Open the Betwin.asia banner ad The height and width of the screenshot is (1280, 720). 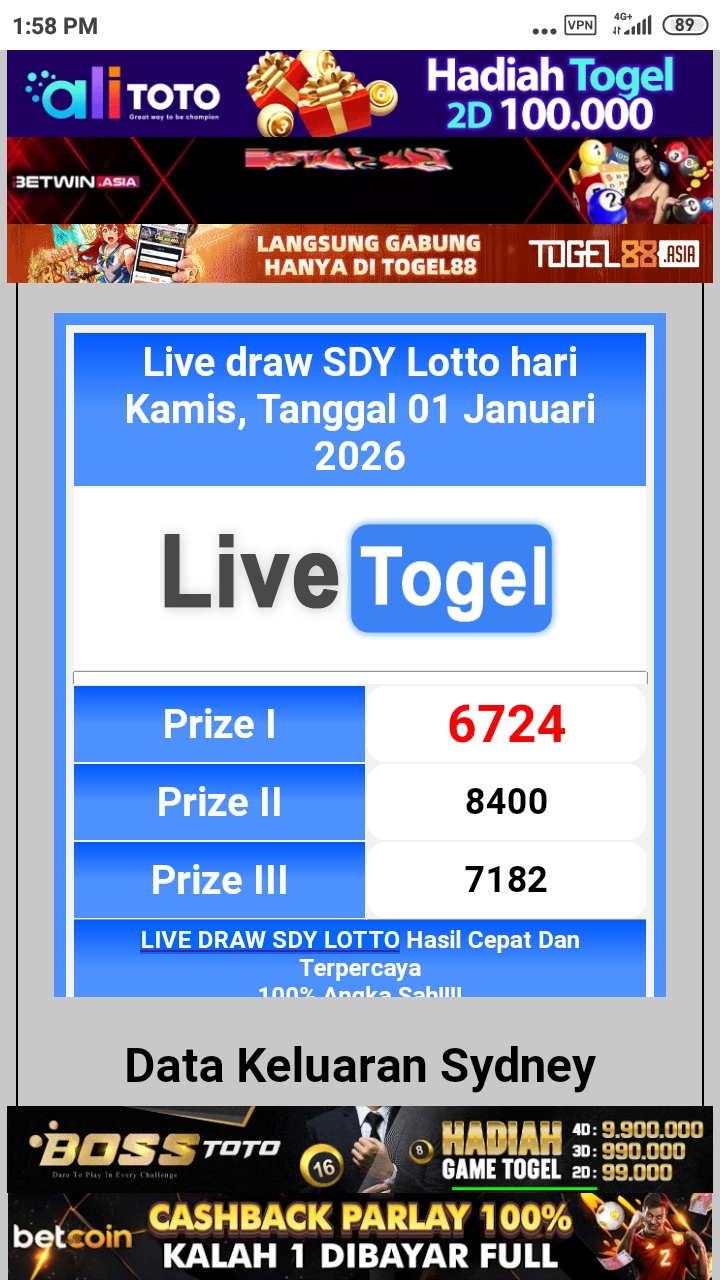click(x=360, y=181)
